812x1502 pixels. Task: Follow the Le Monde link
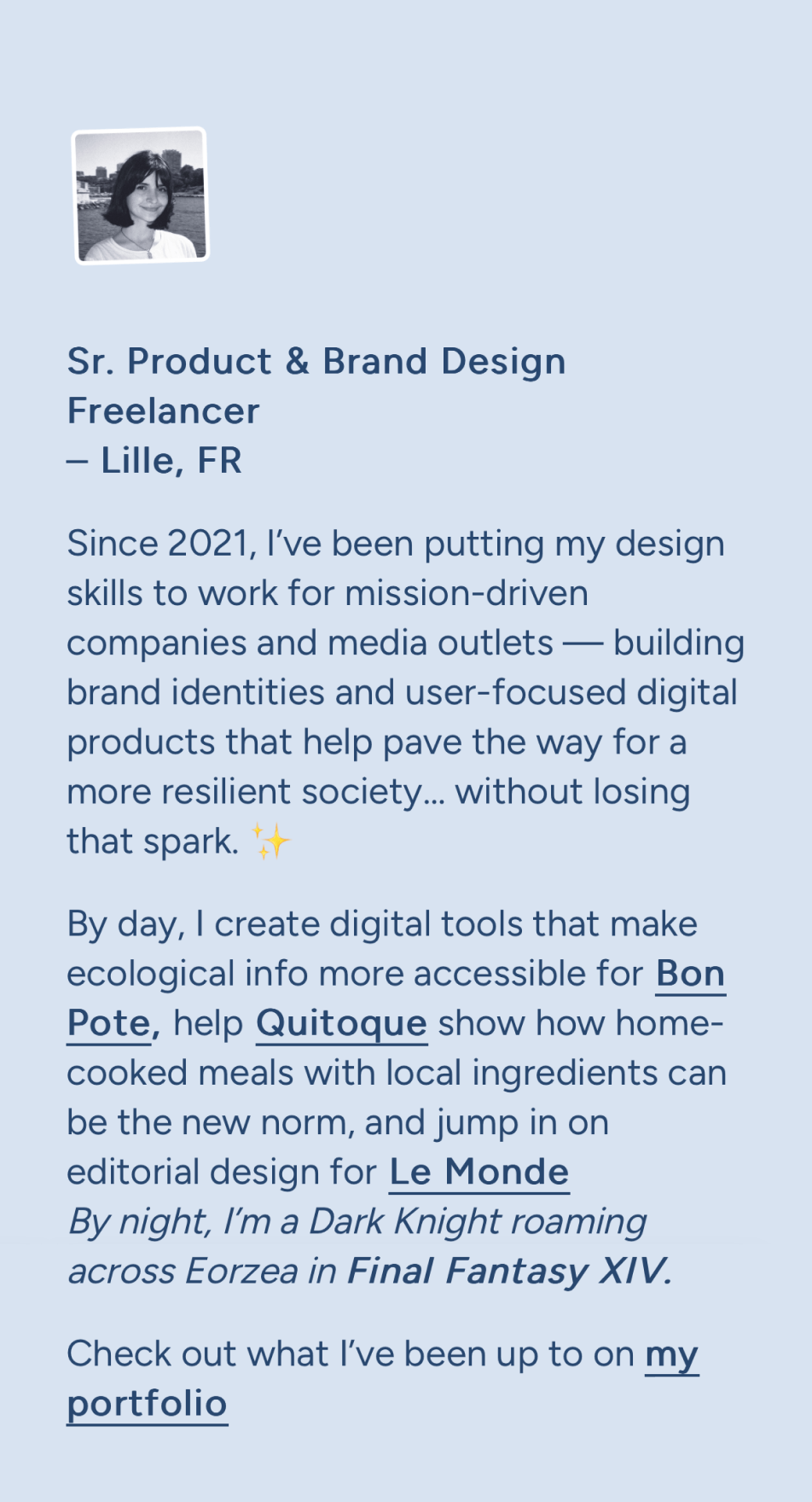(x=478, y=1172)
